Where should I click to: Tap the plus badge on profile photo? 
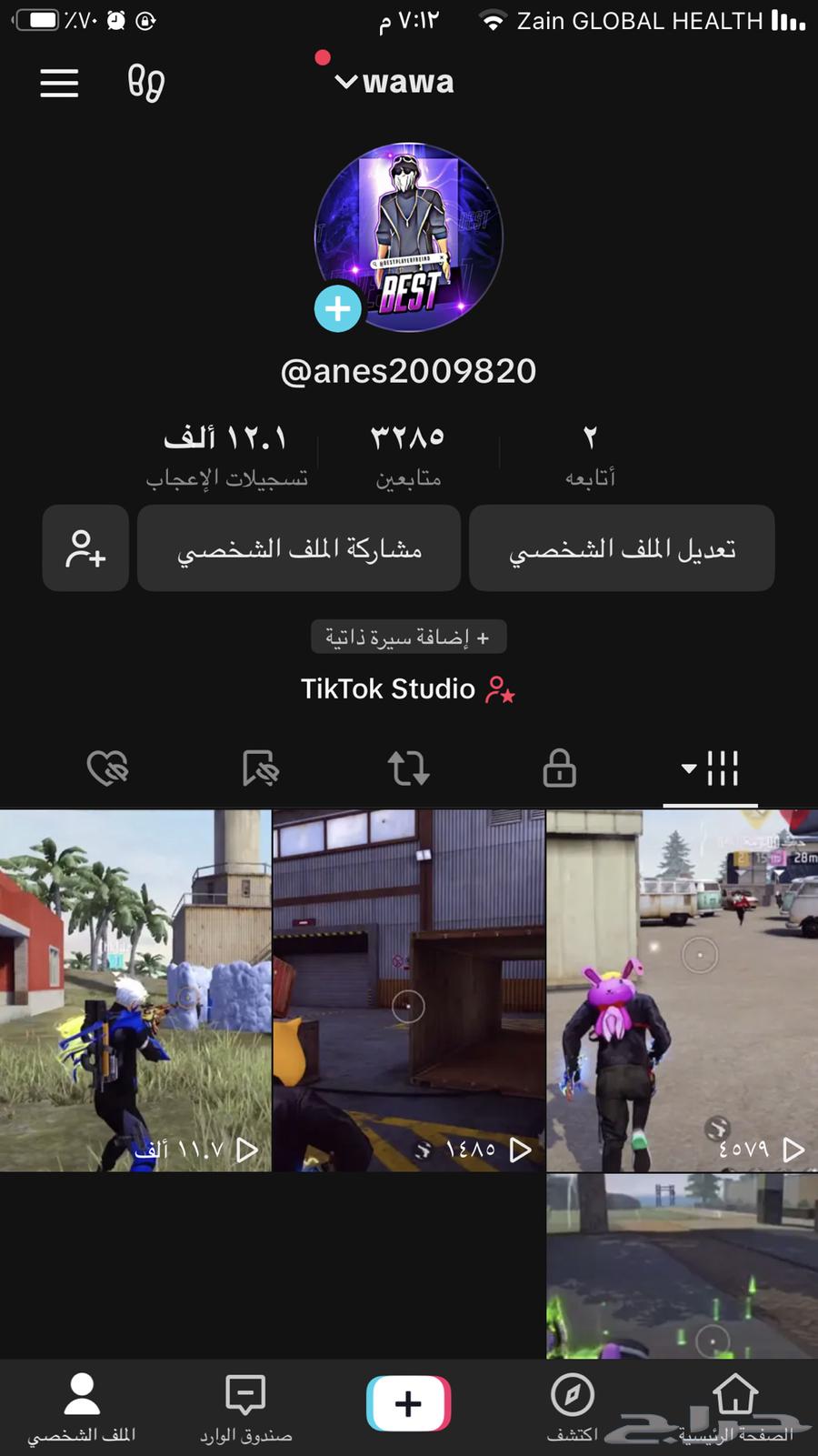coord(337,309)
